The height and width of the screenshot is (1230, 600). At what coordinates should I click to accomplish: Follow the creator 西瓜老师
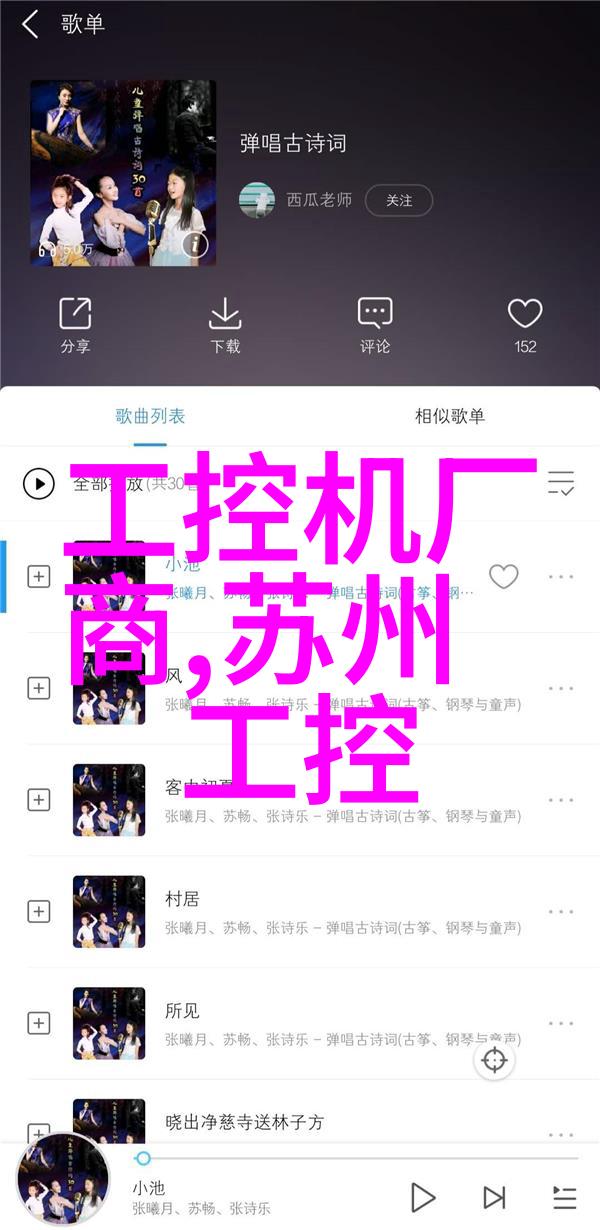(398, 200)
